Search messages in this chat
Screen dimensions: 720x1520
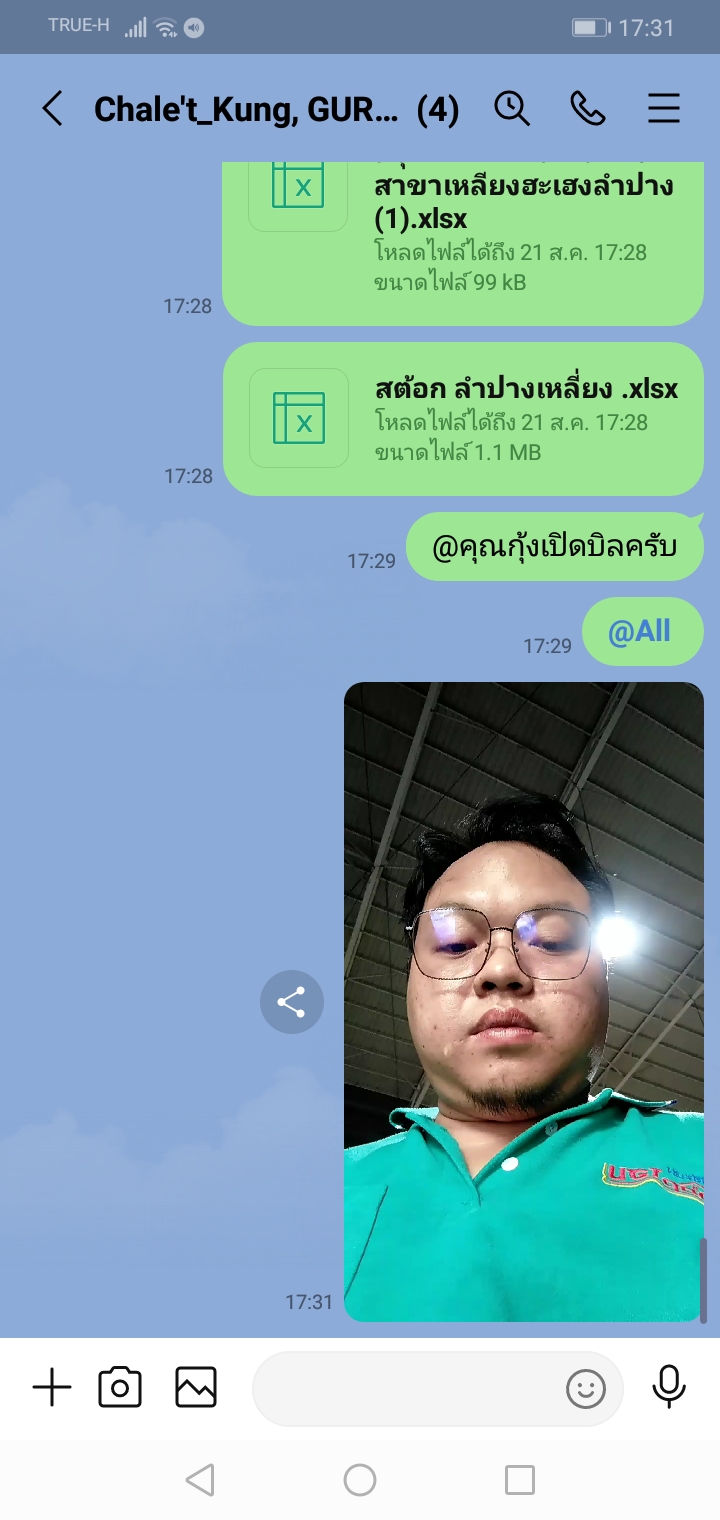coord(512,108)
